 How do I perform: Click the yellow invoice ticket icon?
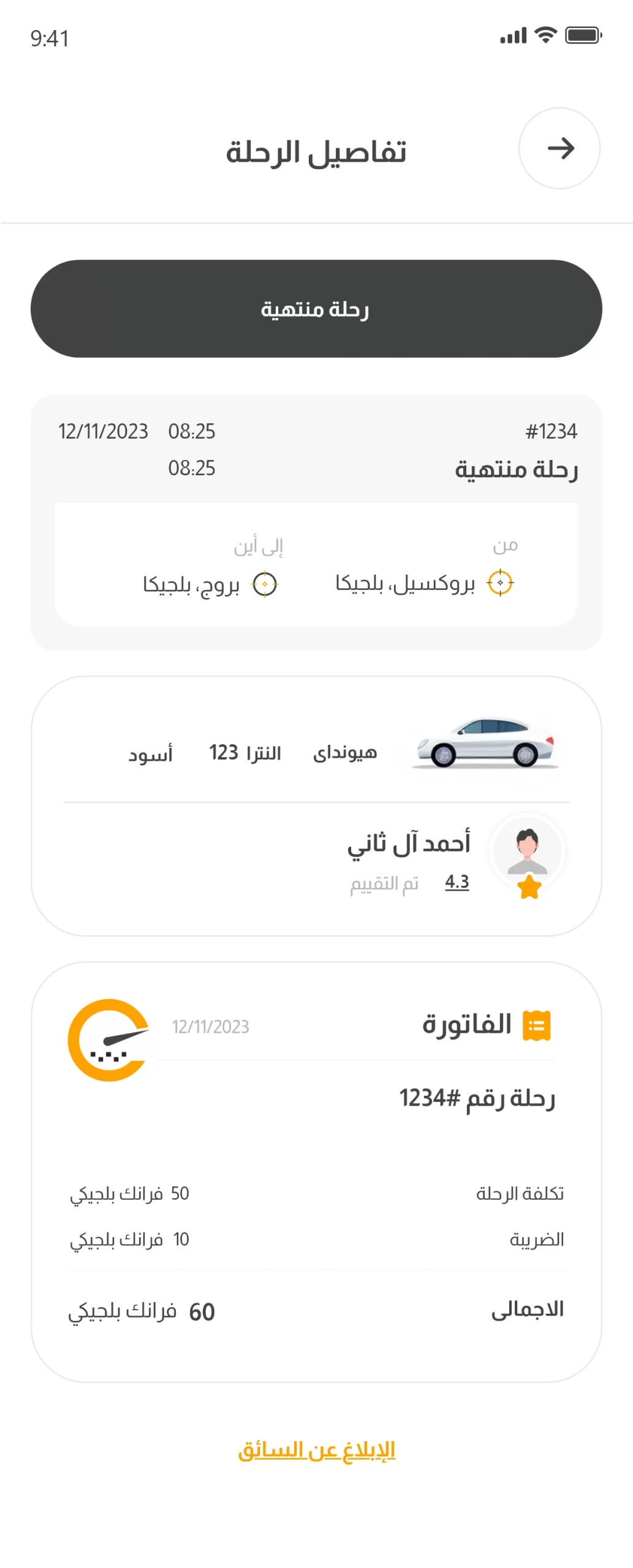point(538,1027)
